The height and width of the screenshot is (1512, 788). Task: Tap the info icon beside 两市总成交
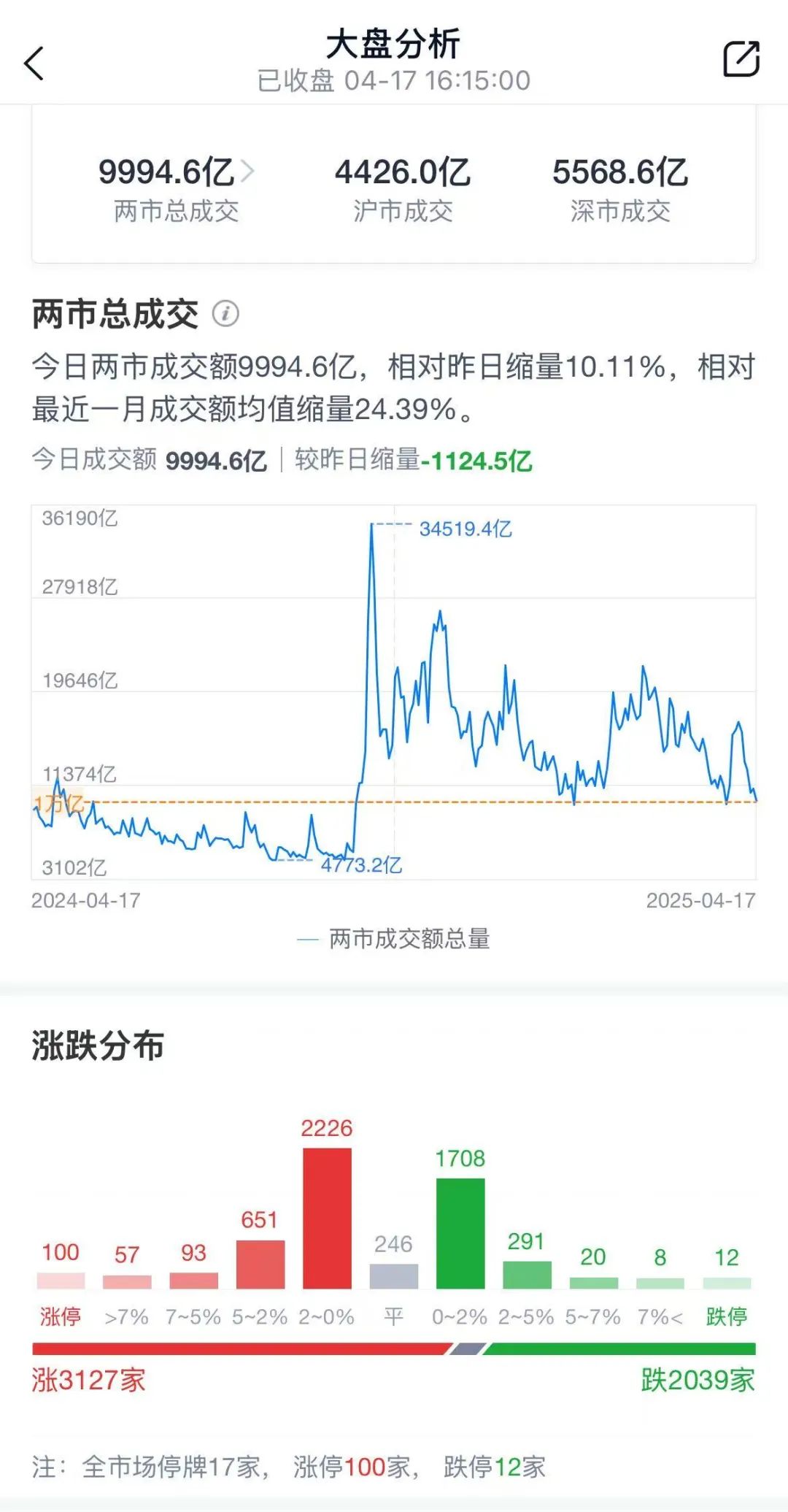pos(226,312)
